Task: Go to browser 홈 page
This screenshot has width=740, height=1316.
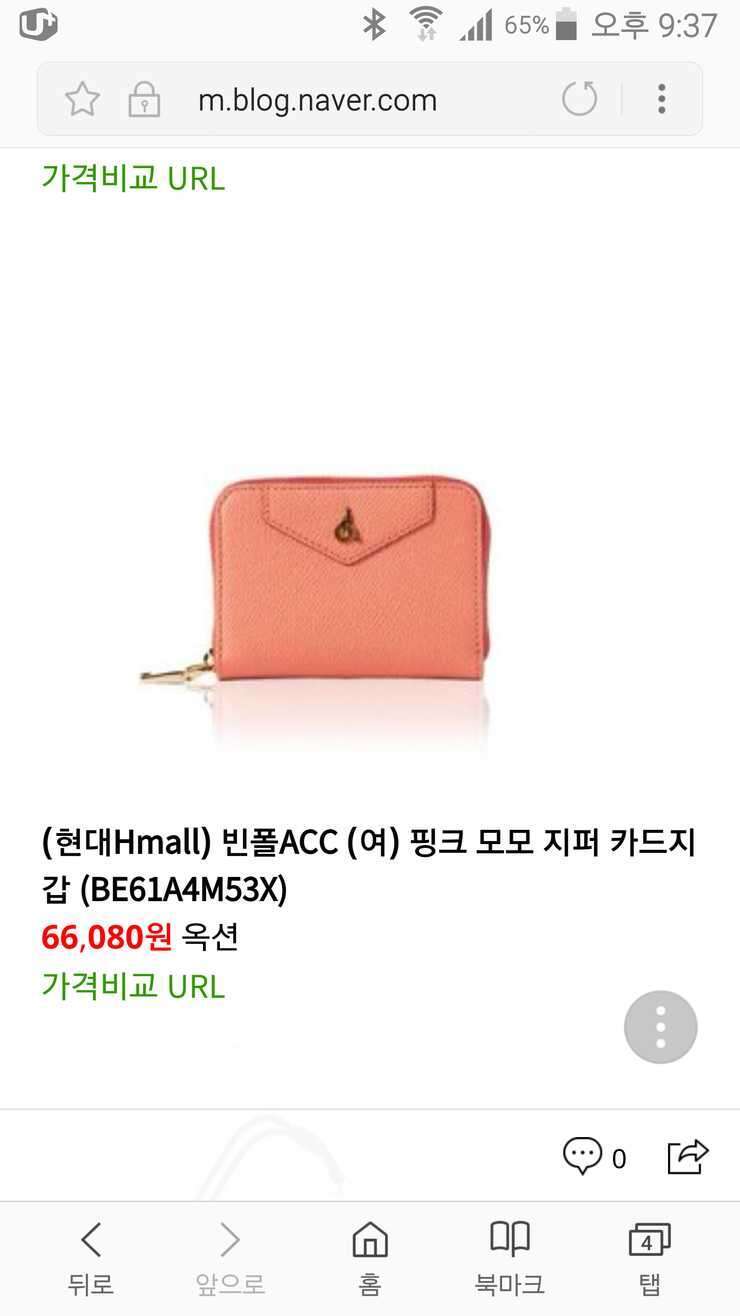Action: point(370,1259)
